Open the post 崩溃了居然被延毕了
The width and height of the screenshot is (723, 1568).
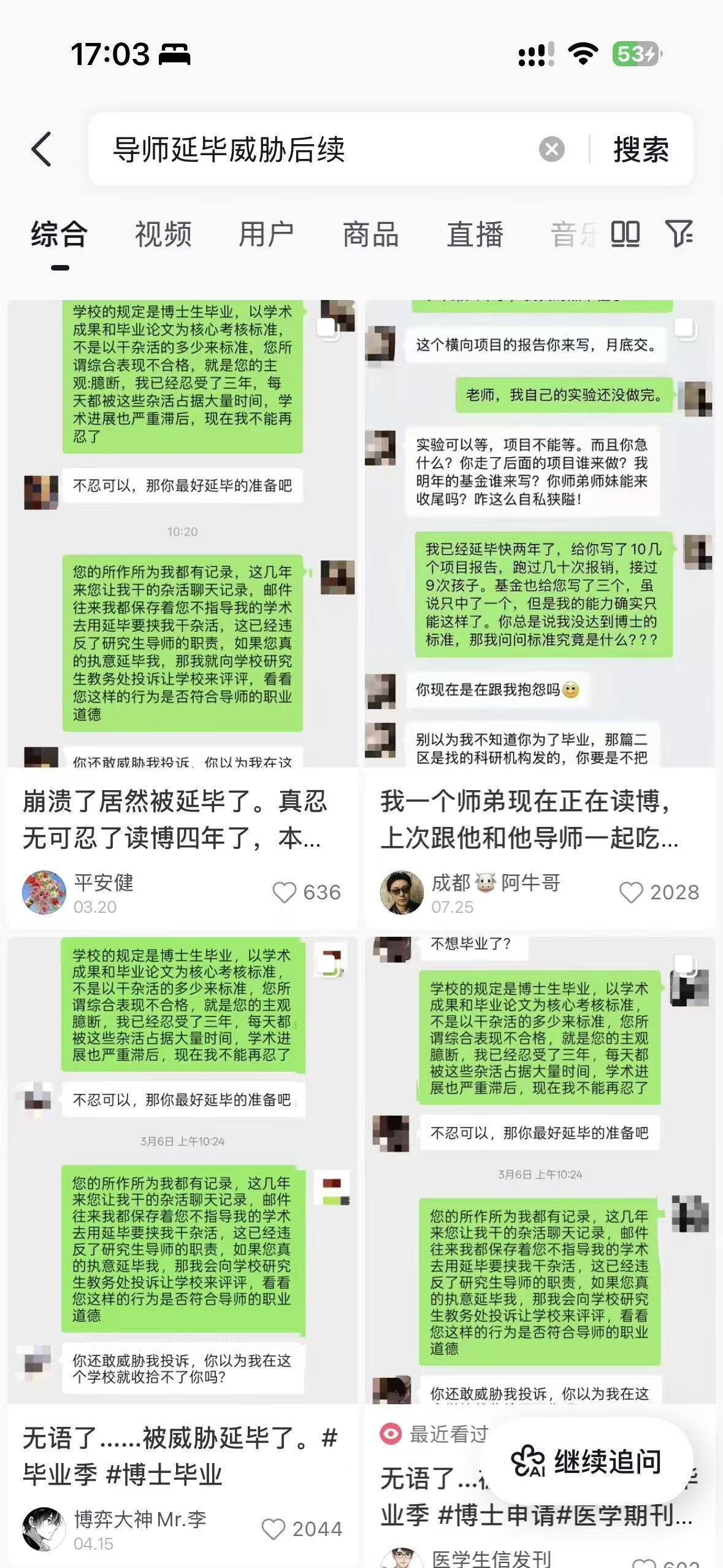click(x=175, y=819)
